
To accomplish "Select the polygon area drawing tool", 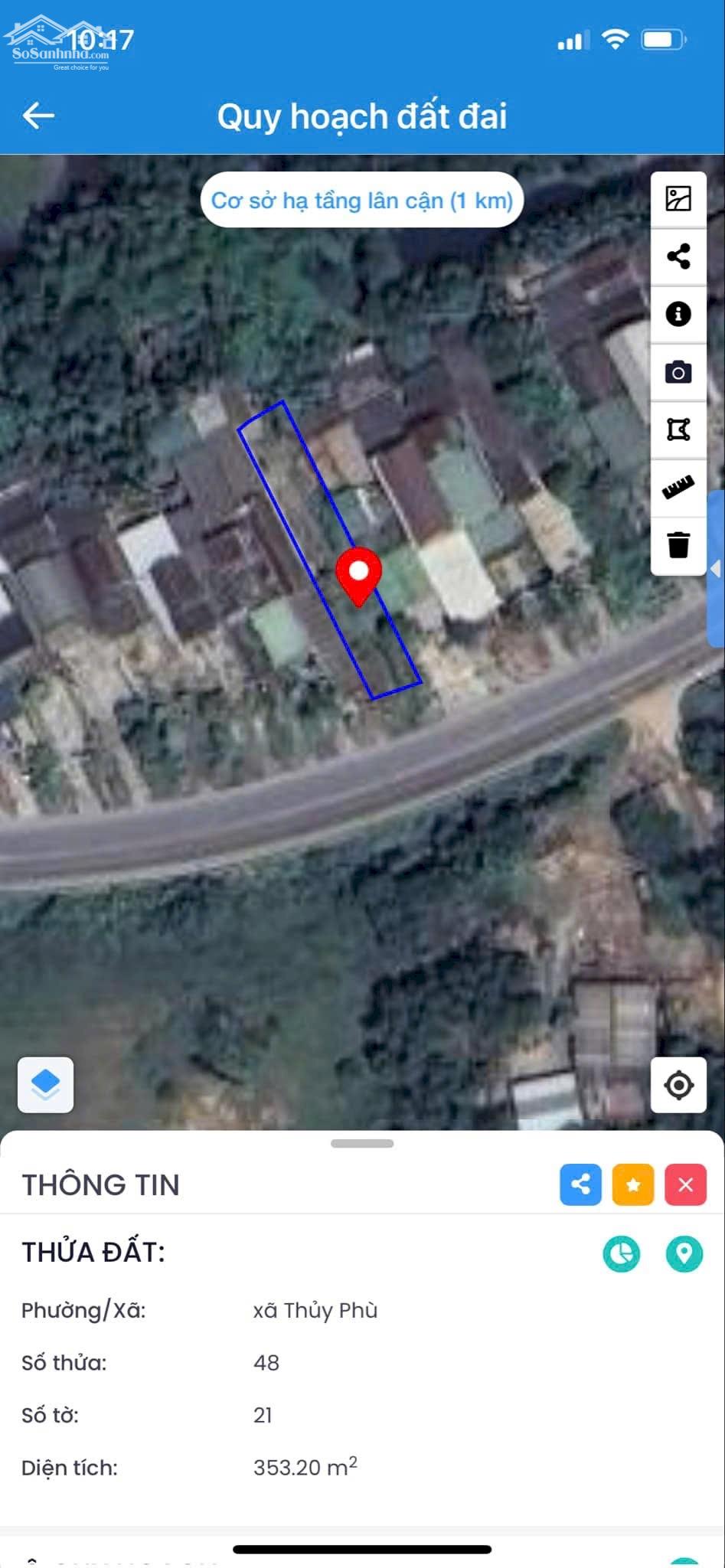I will click(x=678, y=430).
